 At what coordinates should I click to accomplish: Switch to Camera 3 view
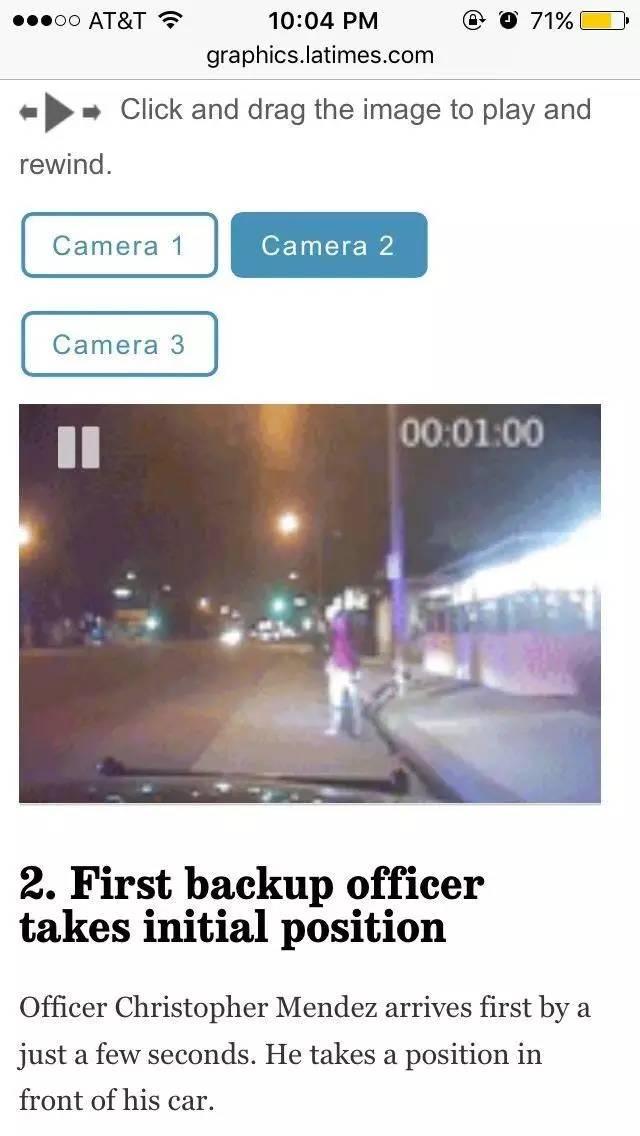(x=120, y=344)
